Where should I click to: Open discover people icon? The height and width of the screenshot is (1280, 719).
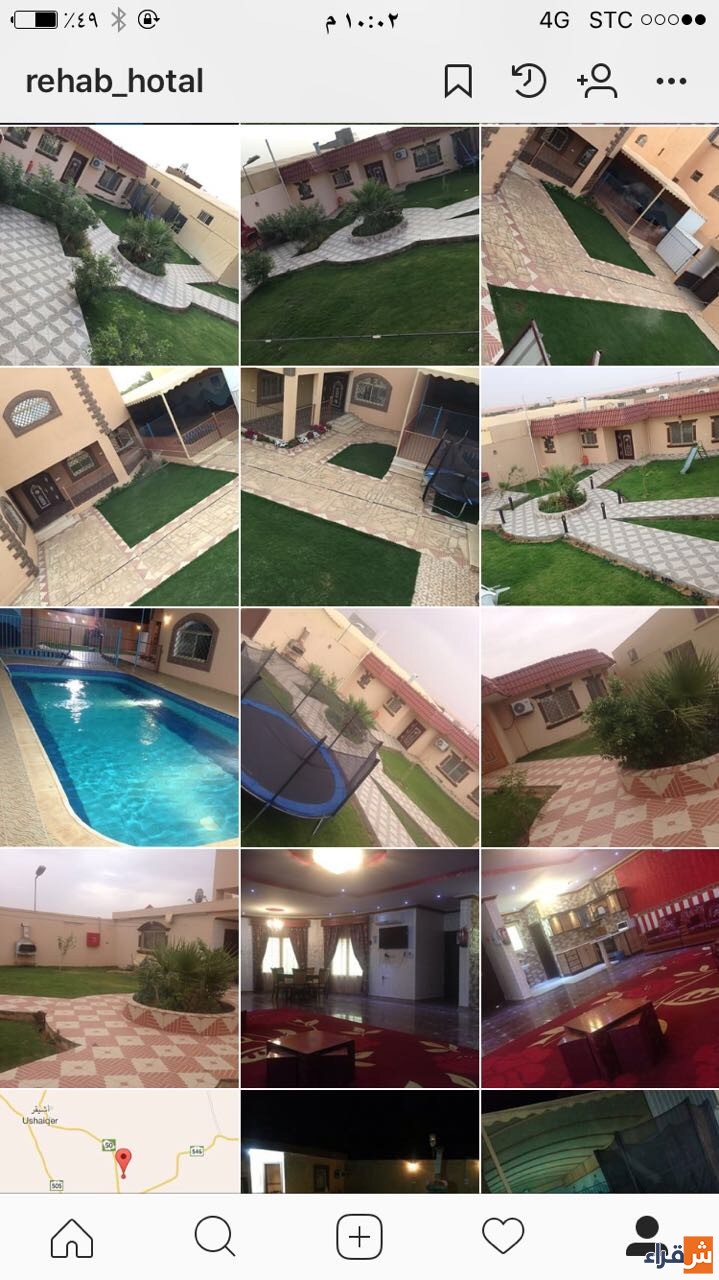pos(598,81)
